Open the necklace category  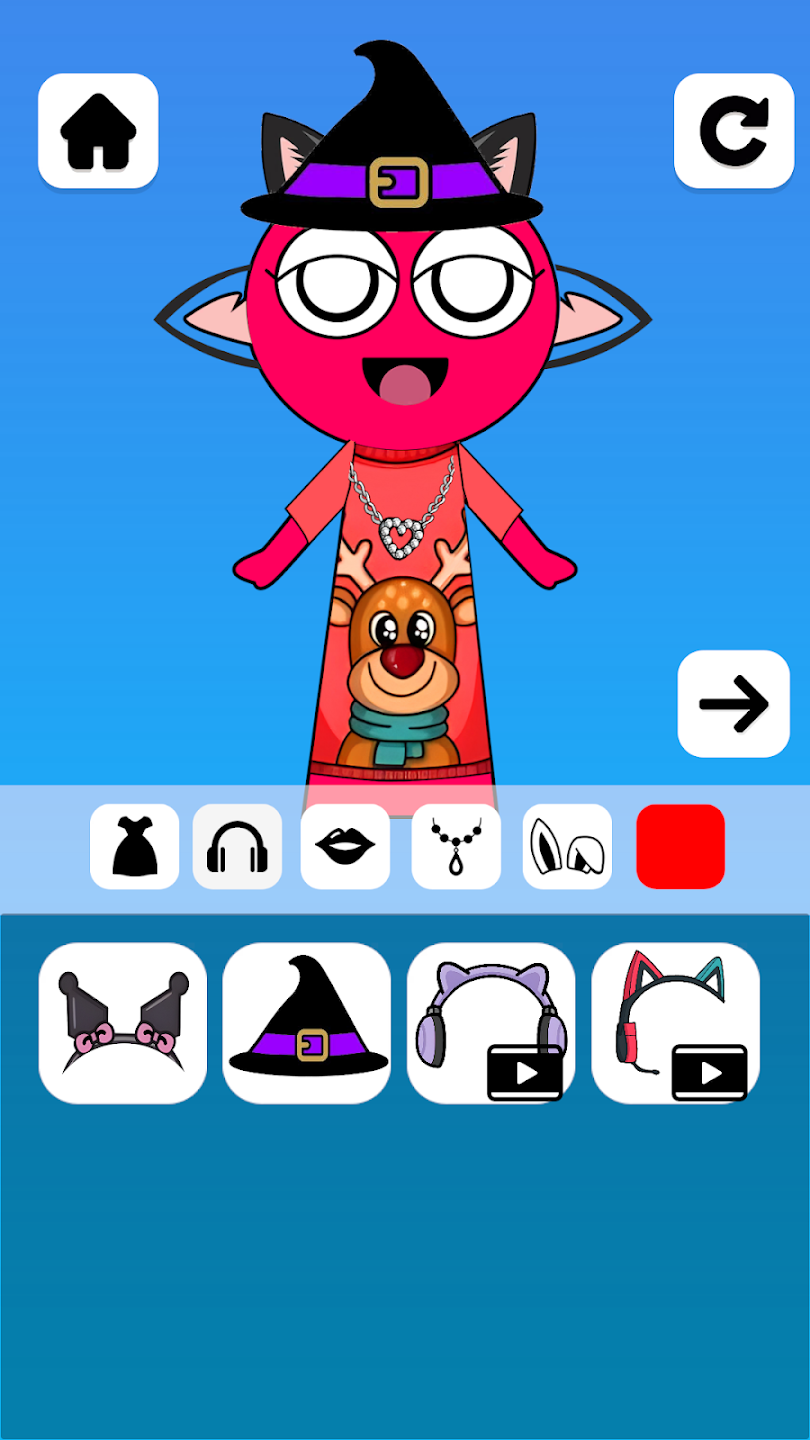tap(456, 846)
